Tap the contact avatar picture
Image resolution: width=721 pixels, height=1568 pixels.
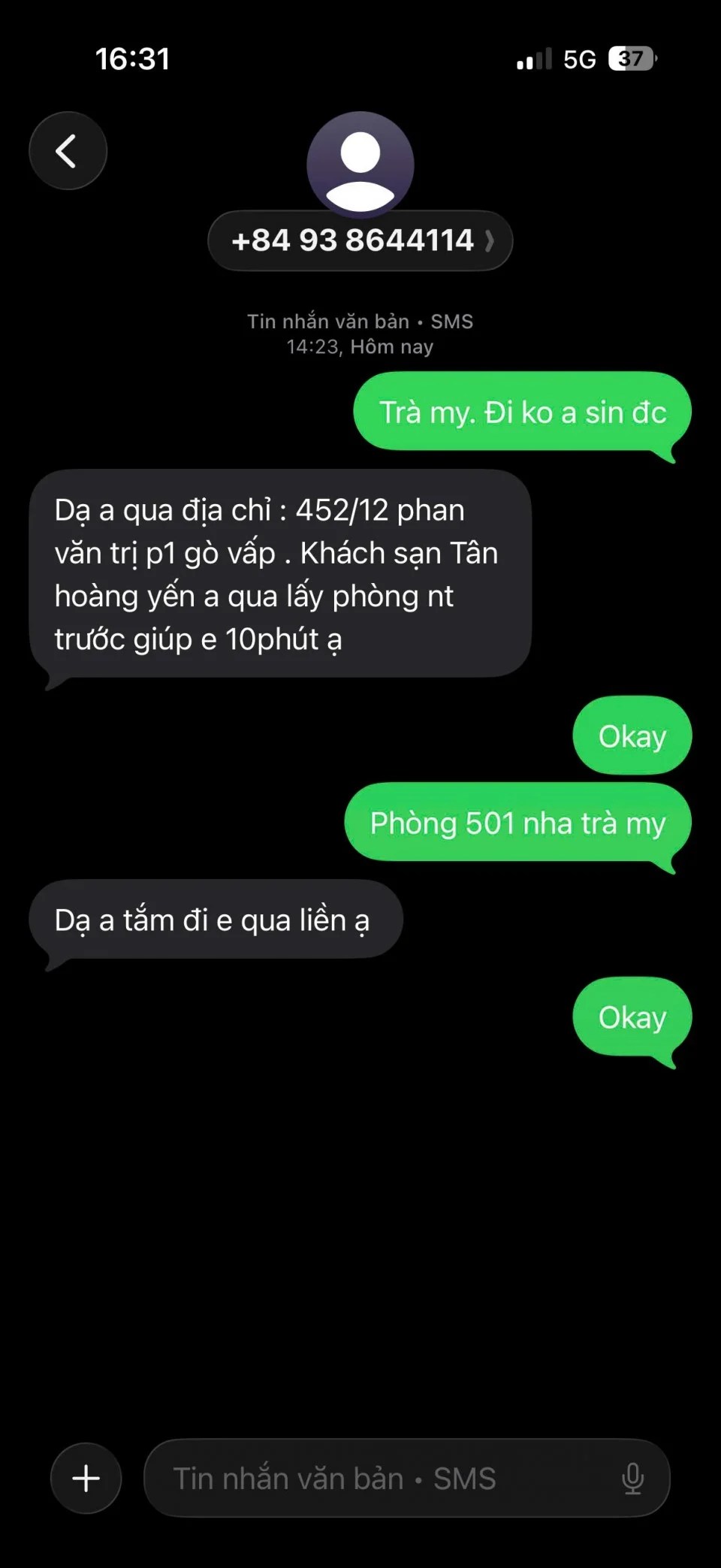click(x=360, y=162)
